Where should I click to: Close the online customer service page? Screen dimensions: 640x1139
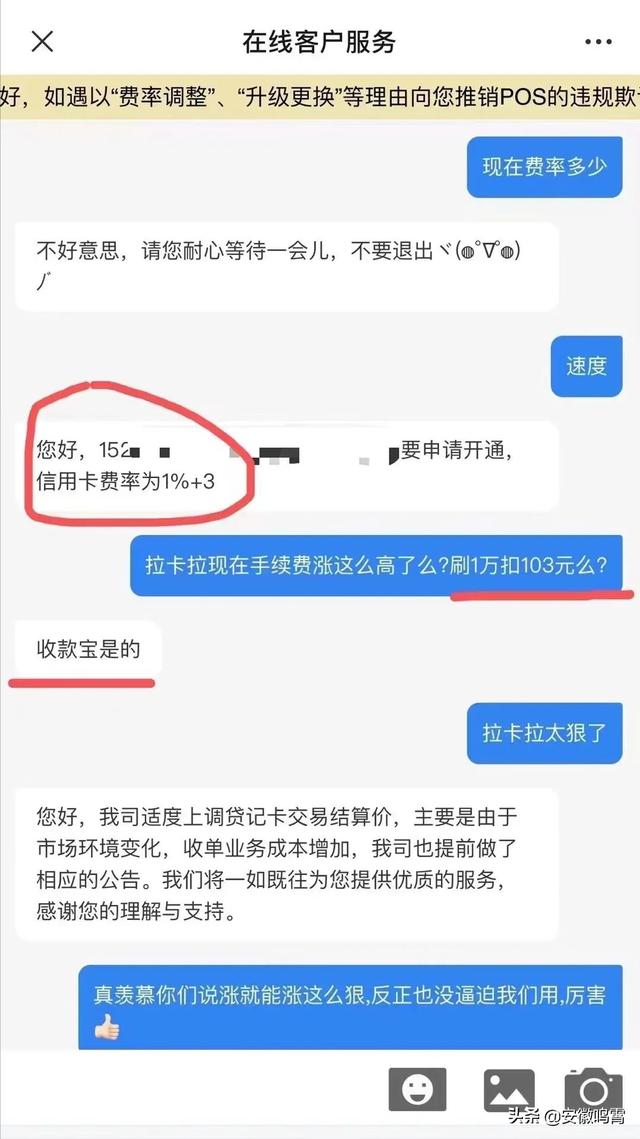pyautogui.click(x=42, y=41)
